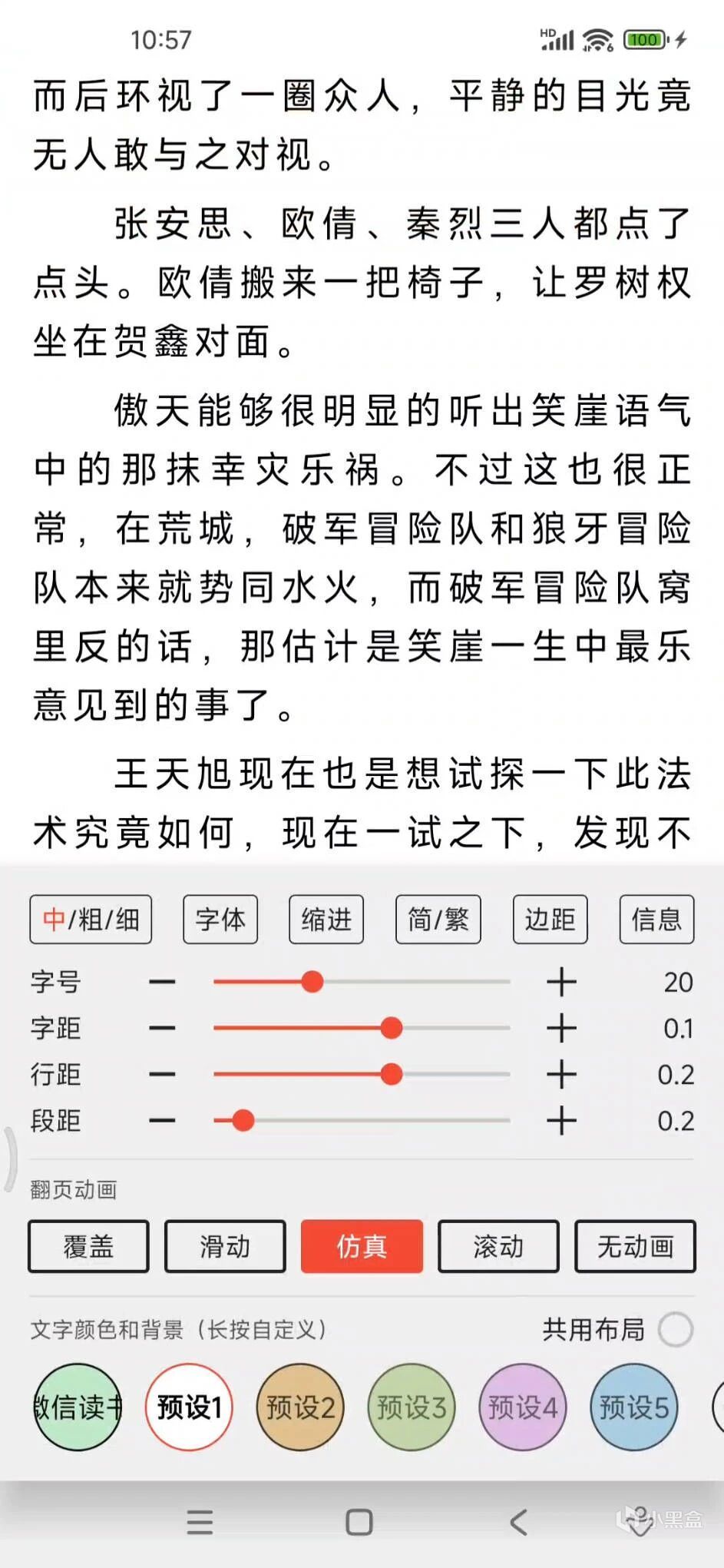Go back with the system back button
The width and height of the screenshot is (724, 1568).
click(519, 1521)
